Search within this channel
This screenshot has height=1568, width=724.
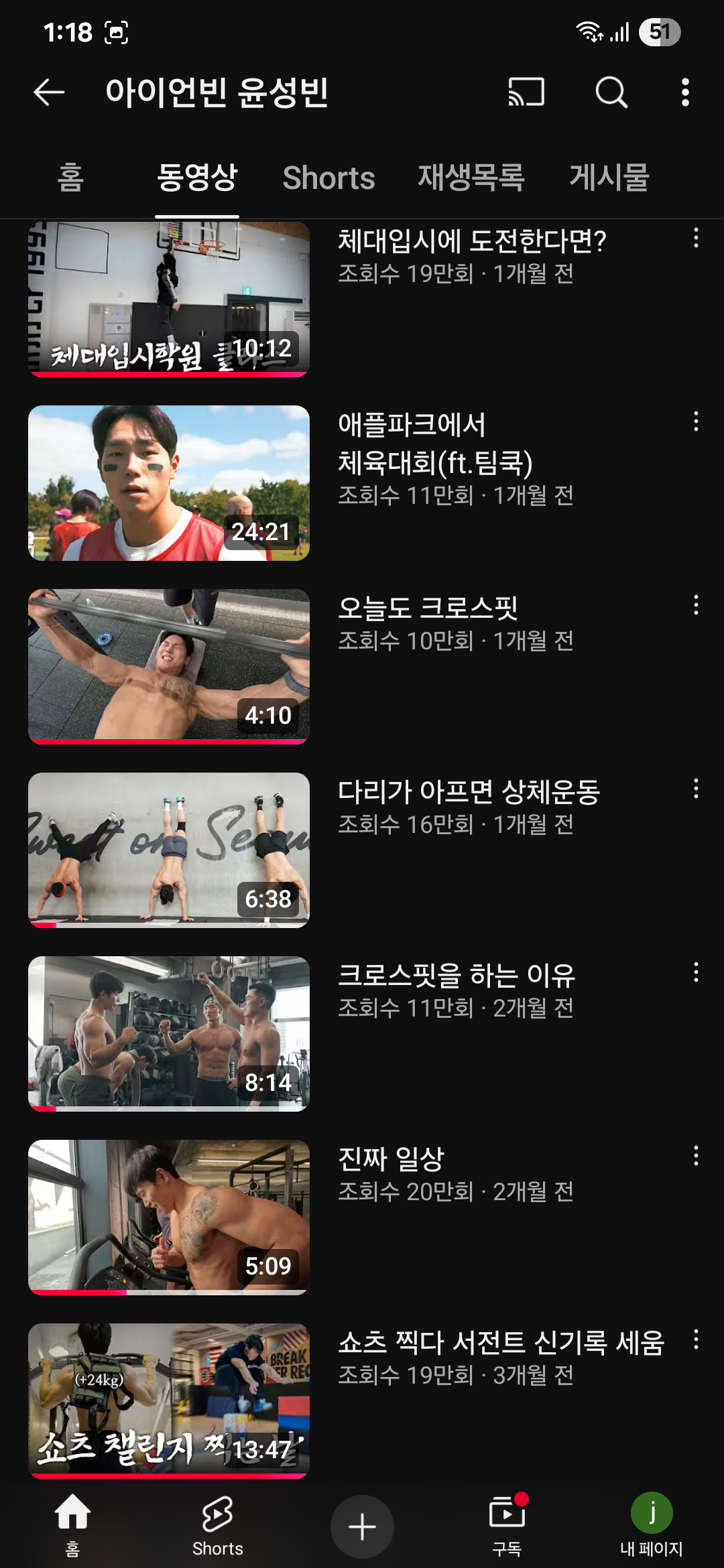[611, 92]
